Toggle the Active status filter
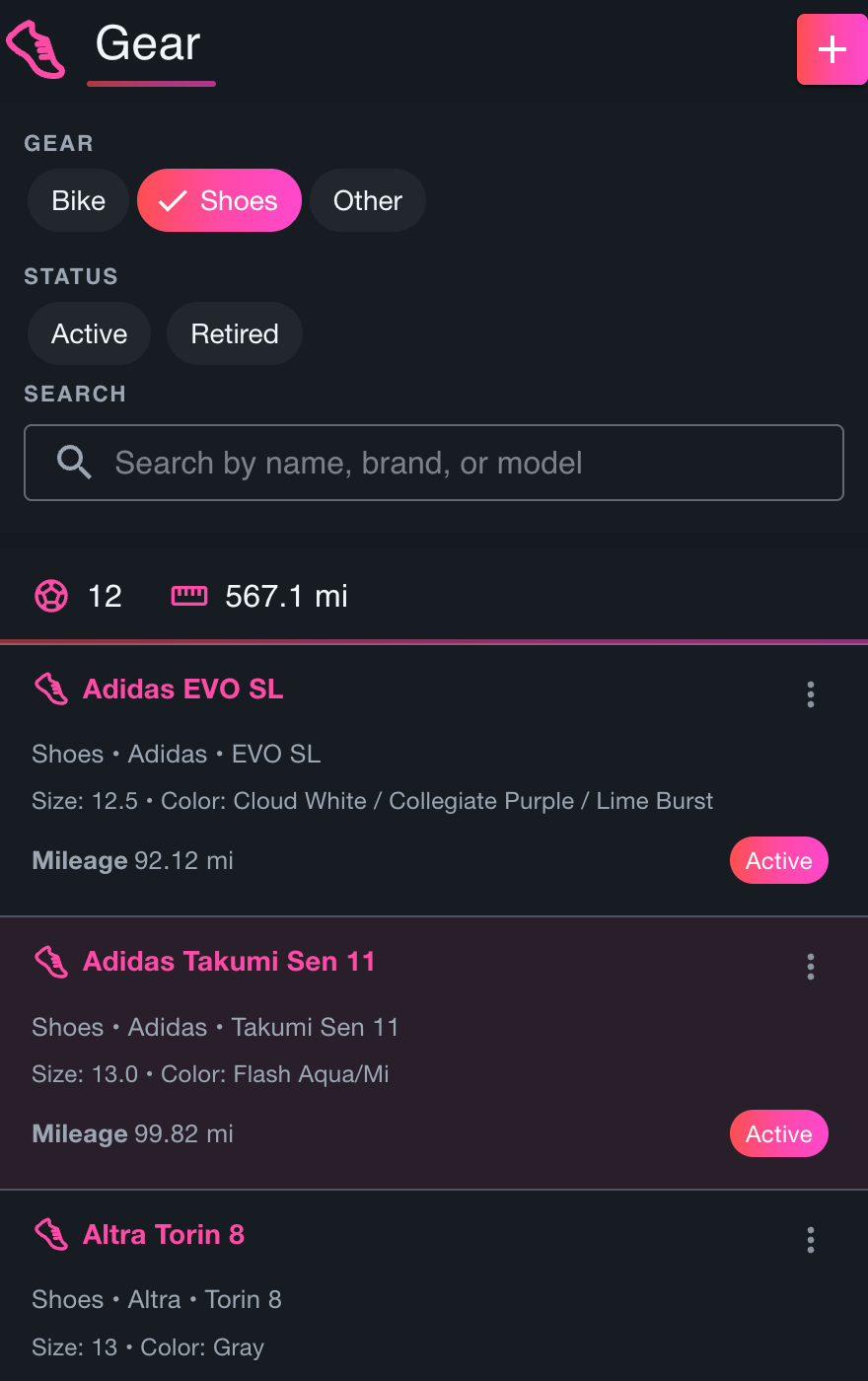This screenshot has width=868, height=1381. 89,333
